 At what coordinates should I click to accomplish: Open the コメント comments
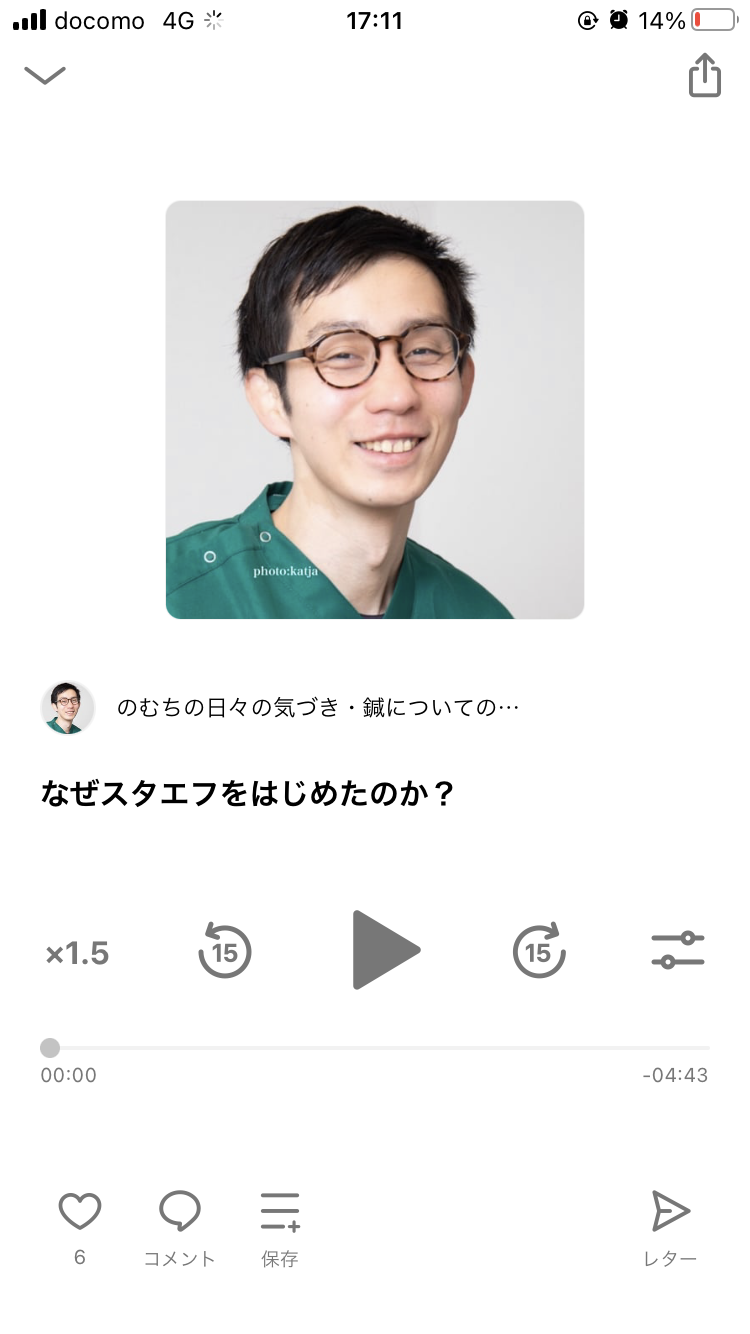[x=180, y=1229]
